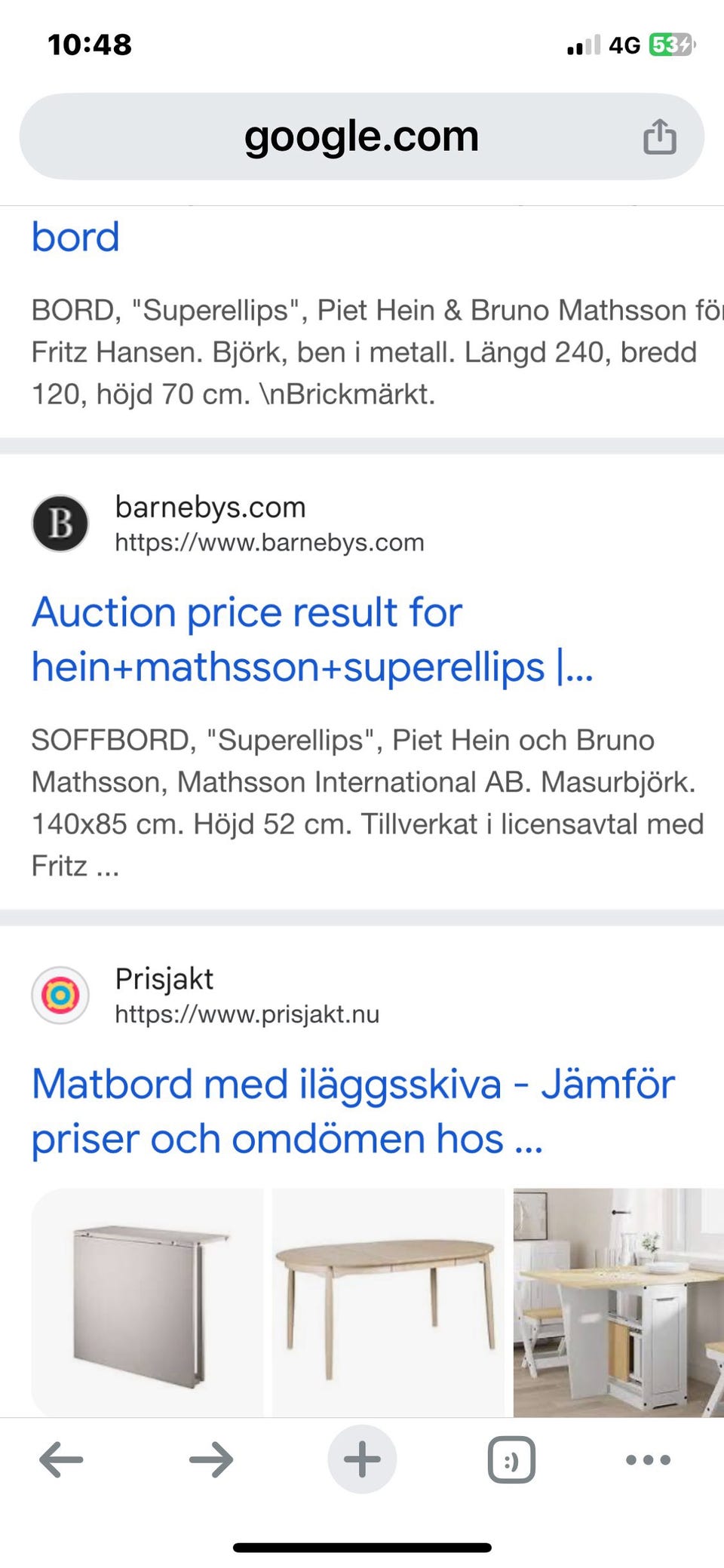The image size is (724, 1568).
Task: View the oval wooden dining table image
Action: (x=388, y=1303)
